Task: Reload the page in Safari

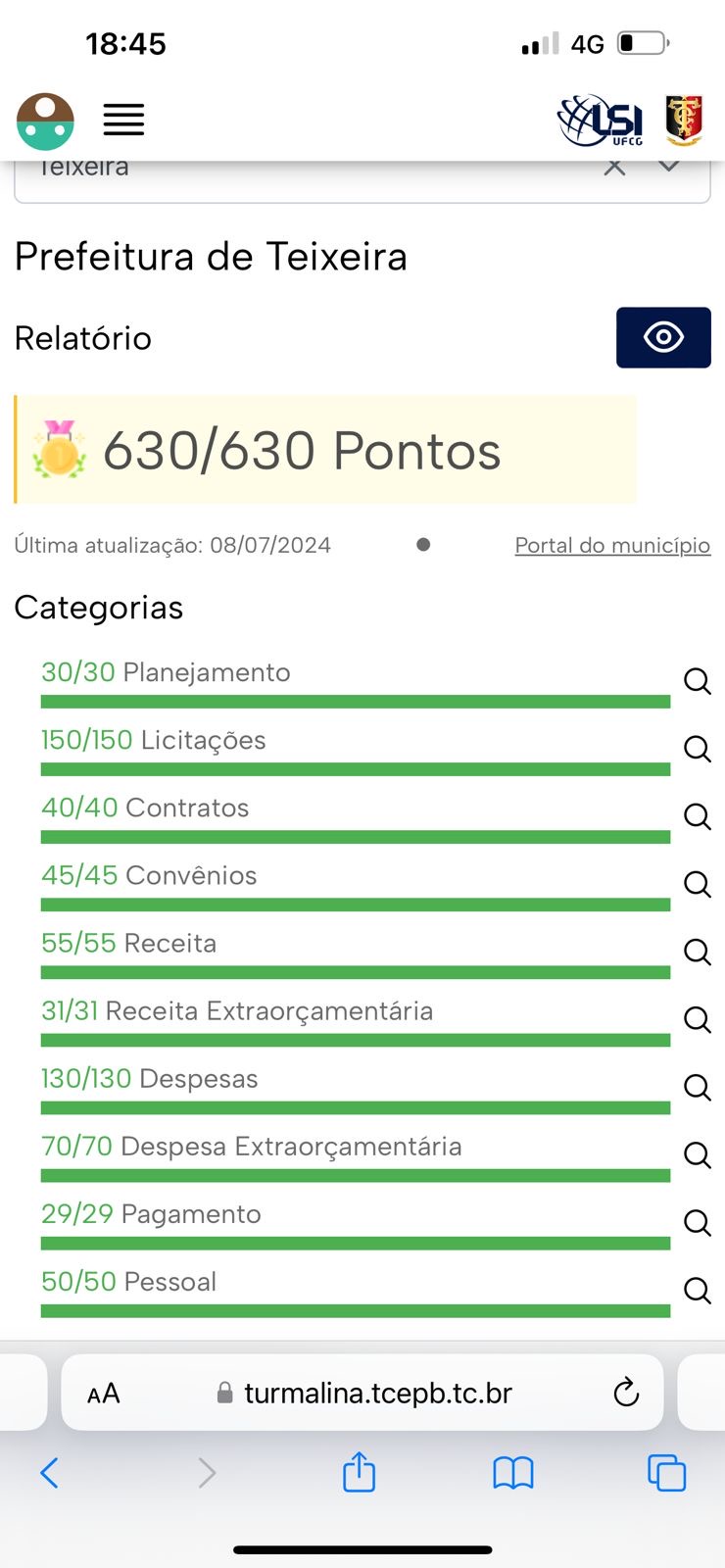Action: tap(626, 1393)
